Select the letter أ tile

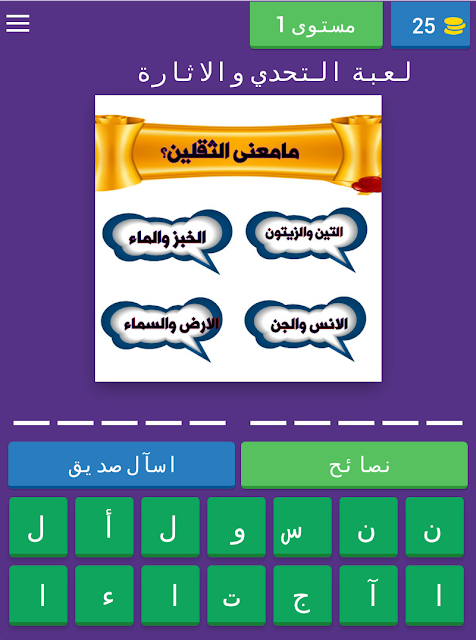pos(105,527)
